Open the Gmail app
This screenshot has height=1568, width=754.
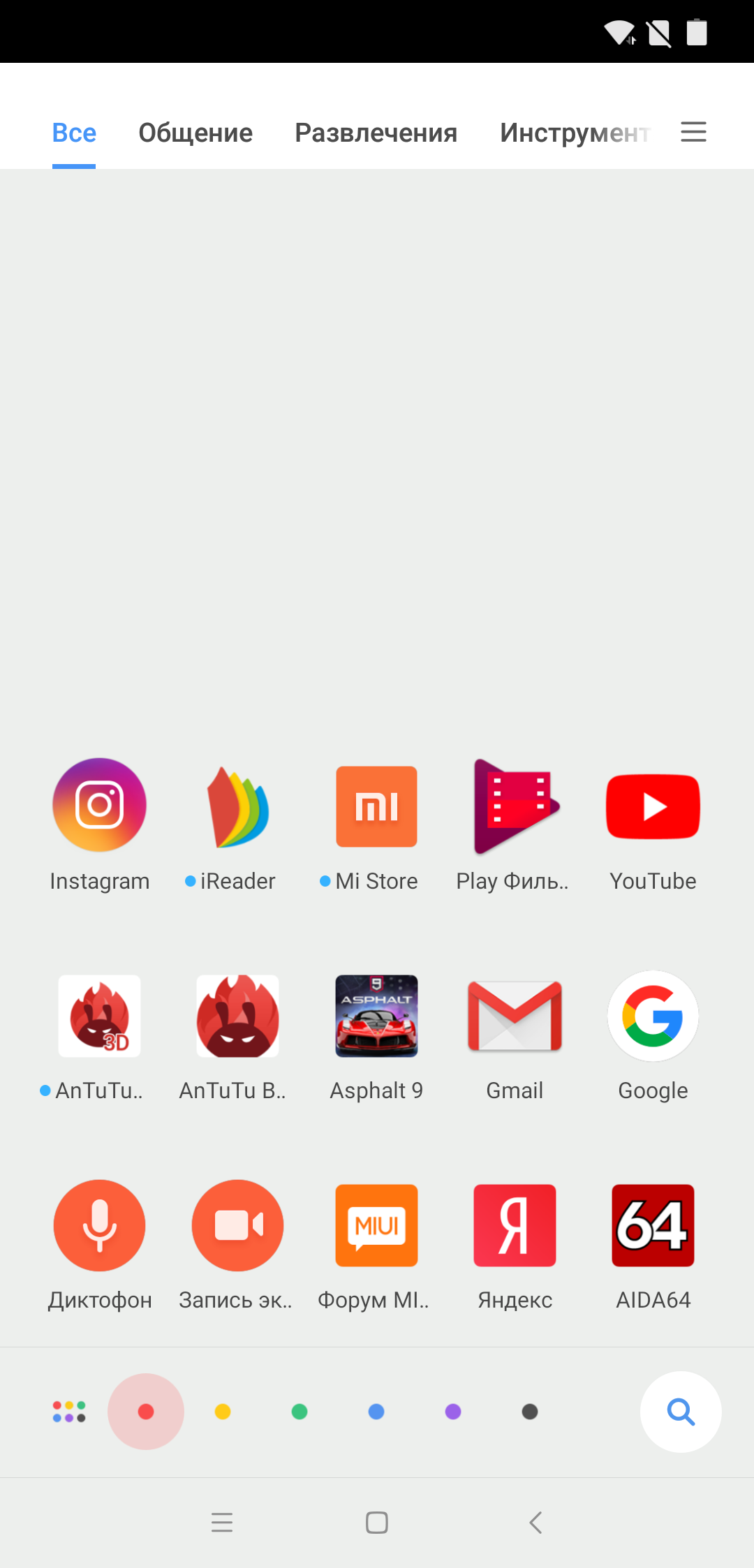[515, 1016]
